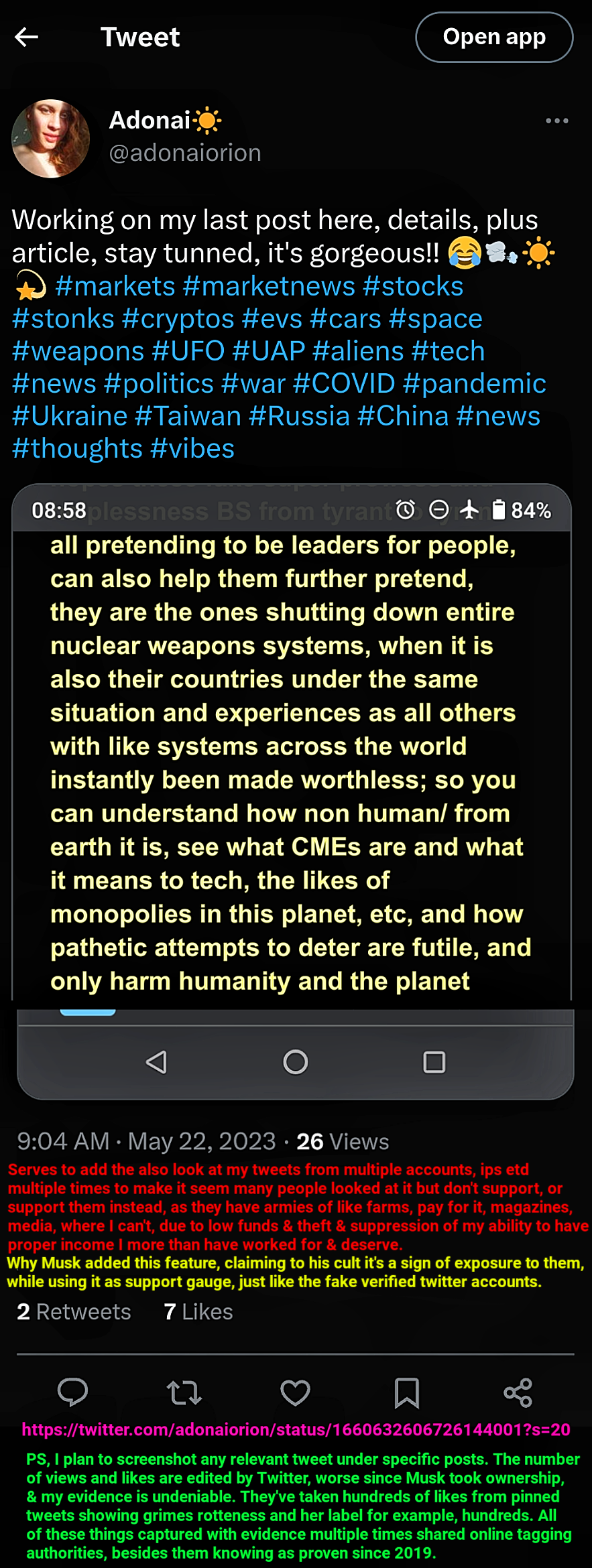Tap the Open app button
The image size is (592, 1568).
[x=494, y=38]
